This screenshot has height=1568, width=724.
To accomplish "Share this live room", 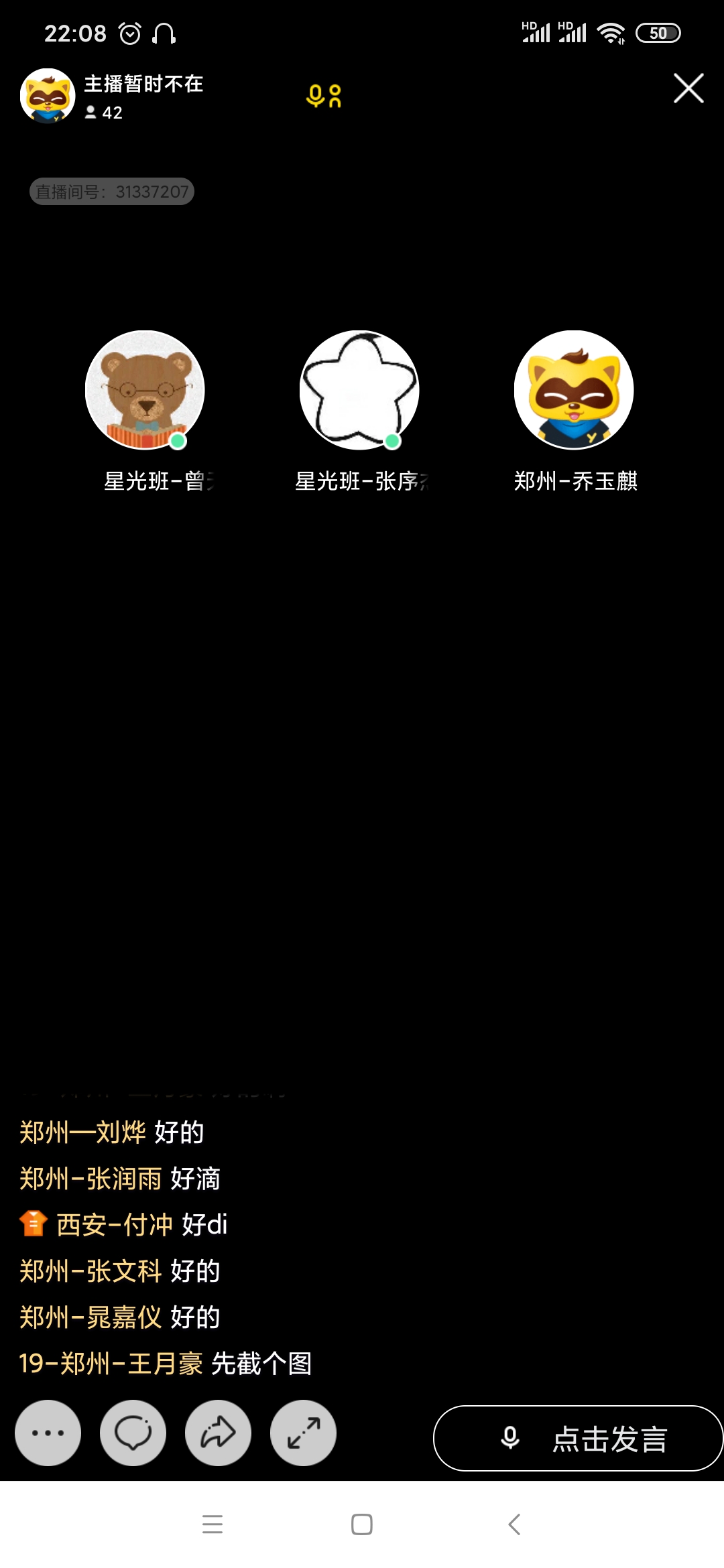I will pyautogui.click(x=219, y=1433).
